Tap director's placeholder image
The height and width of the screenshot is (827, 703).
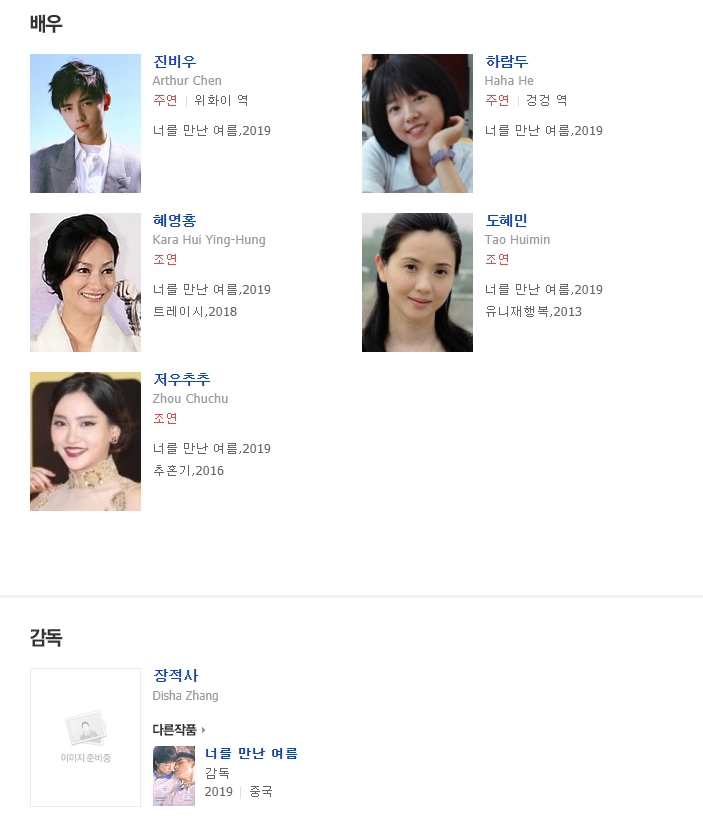click(85, 737)
